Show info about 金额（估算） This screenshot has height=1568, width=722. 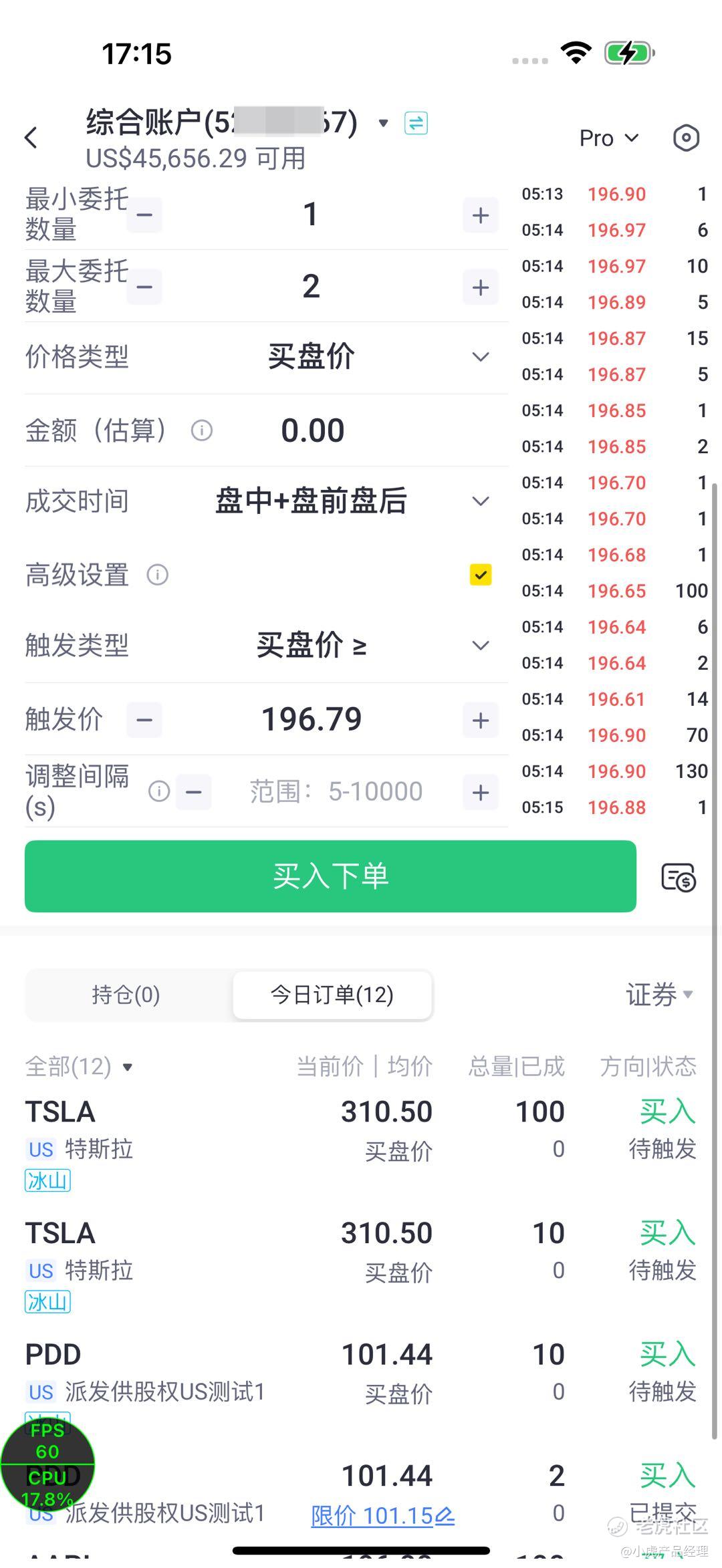(202, 430)
